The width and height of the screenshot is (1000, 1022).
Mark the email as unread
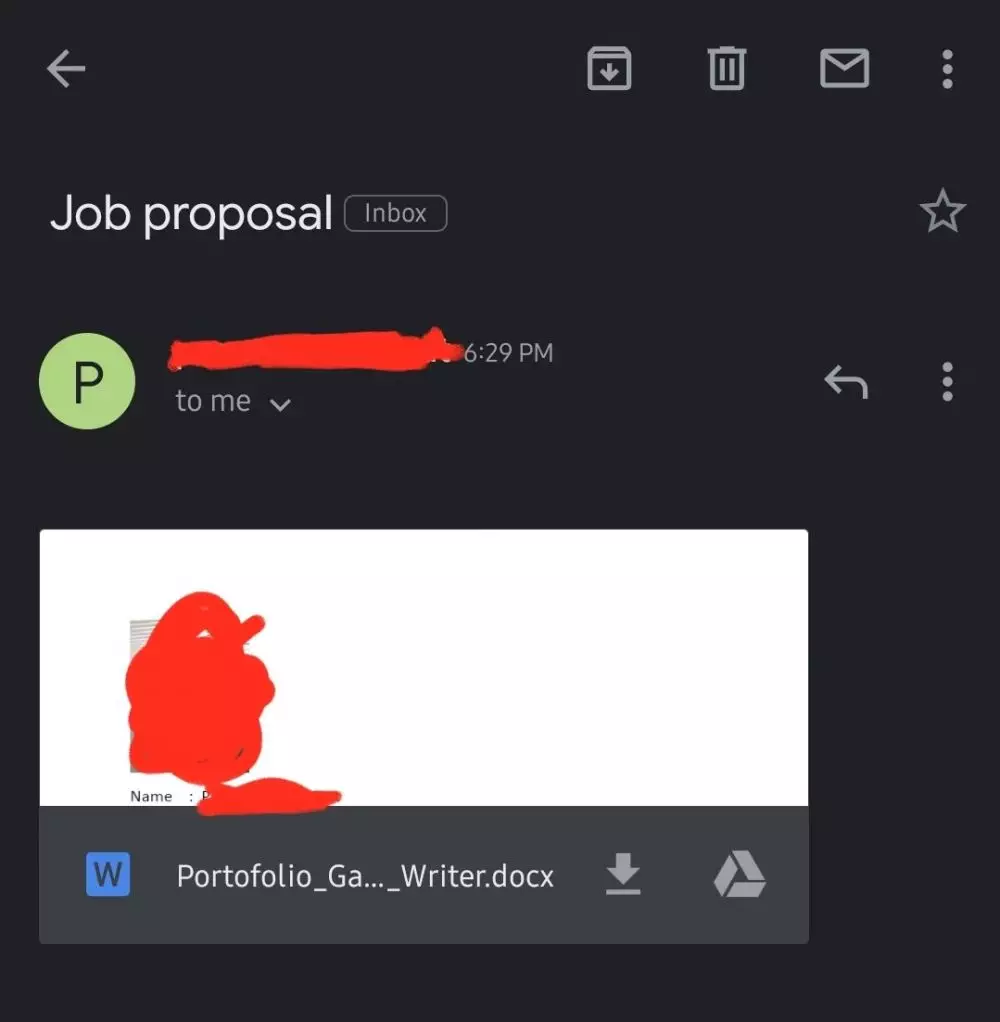(x=844, y=69)
